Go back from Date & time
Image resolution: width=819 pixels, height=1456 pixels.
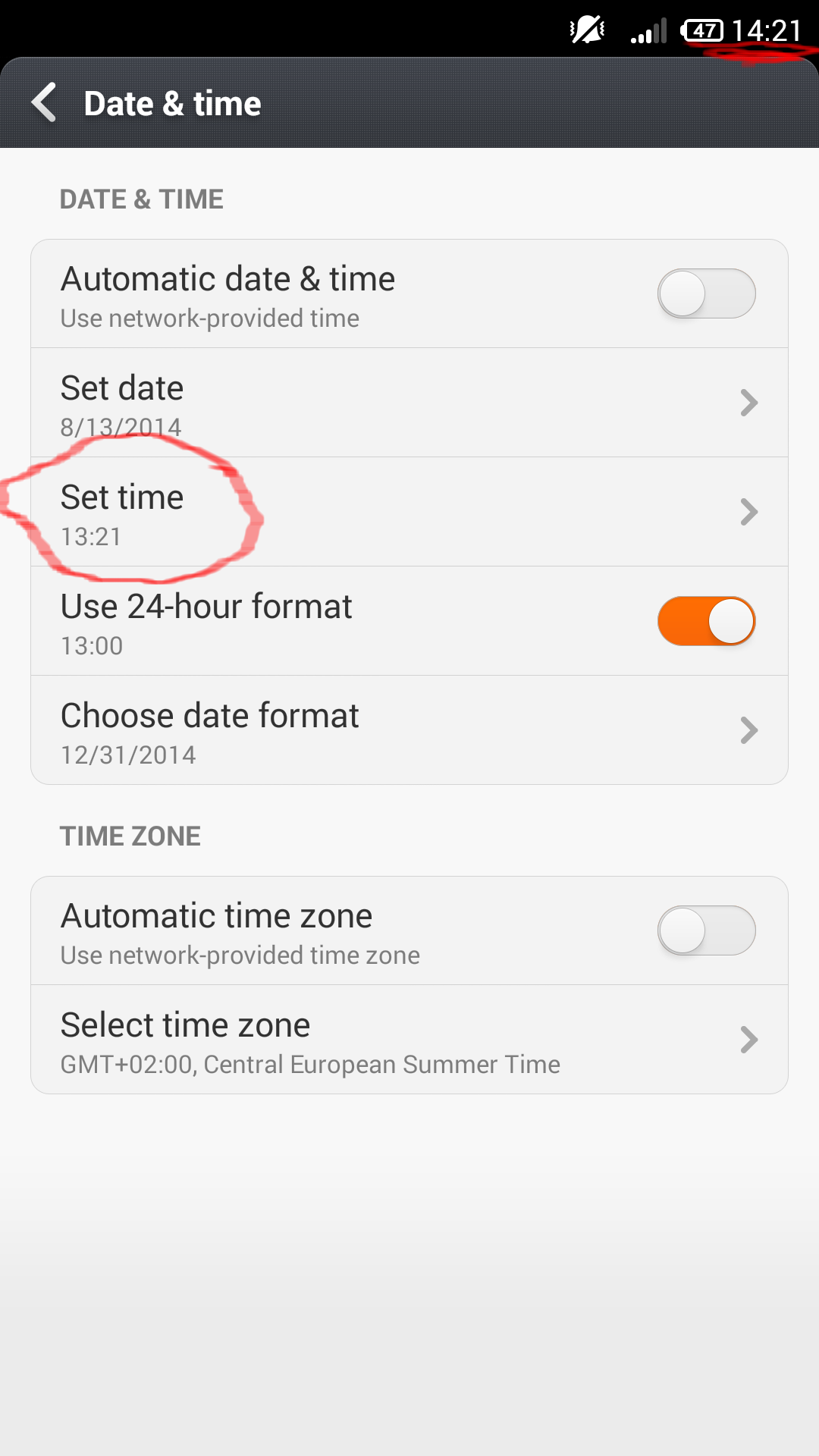45,102
